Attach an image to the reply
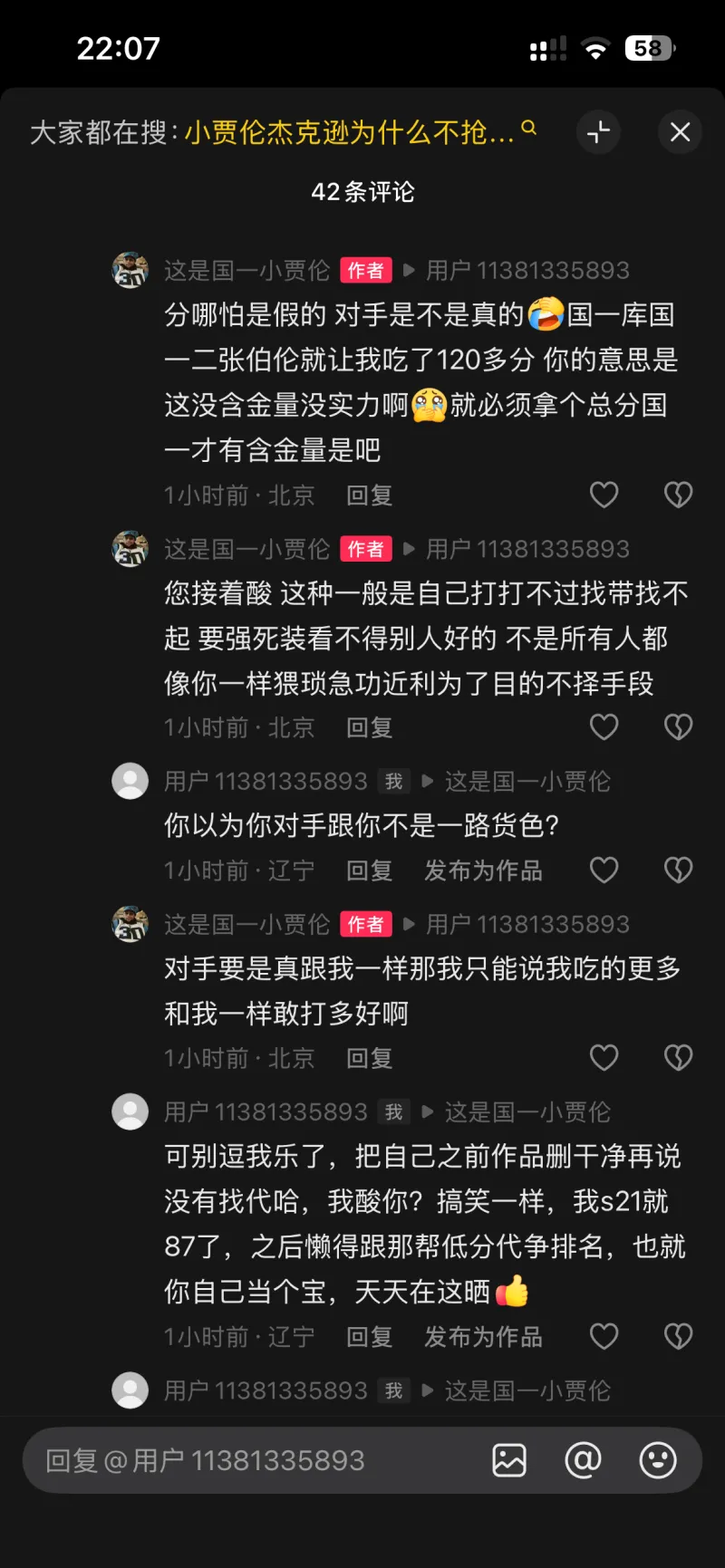The image size is (725, 1568). coord(509,1460)
